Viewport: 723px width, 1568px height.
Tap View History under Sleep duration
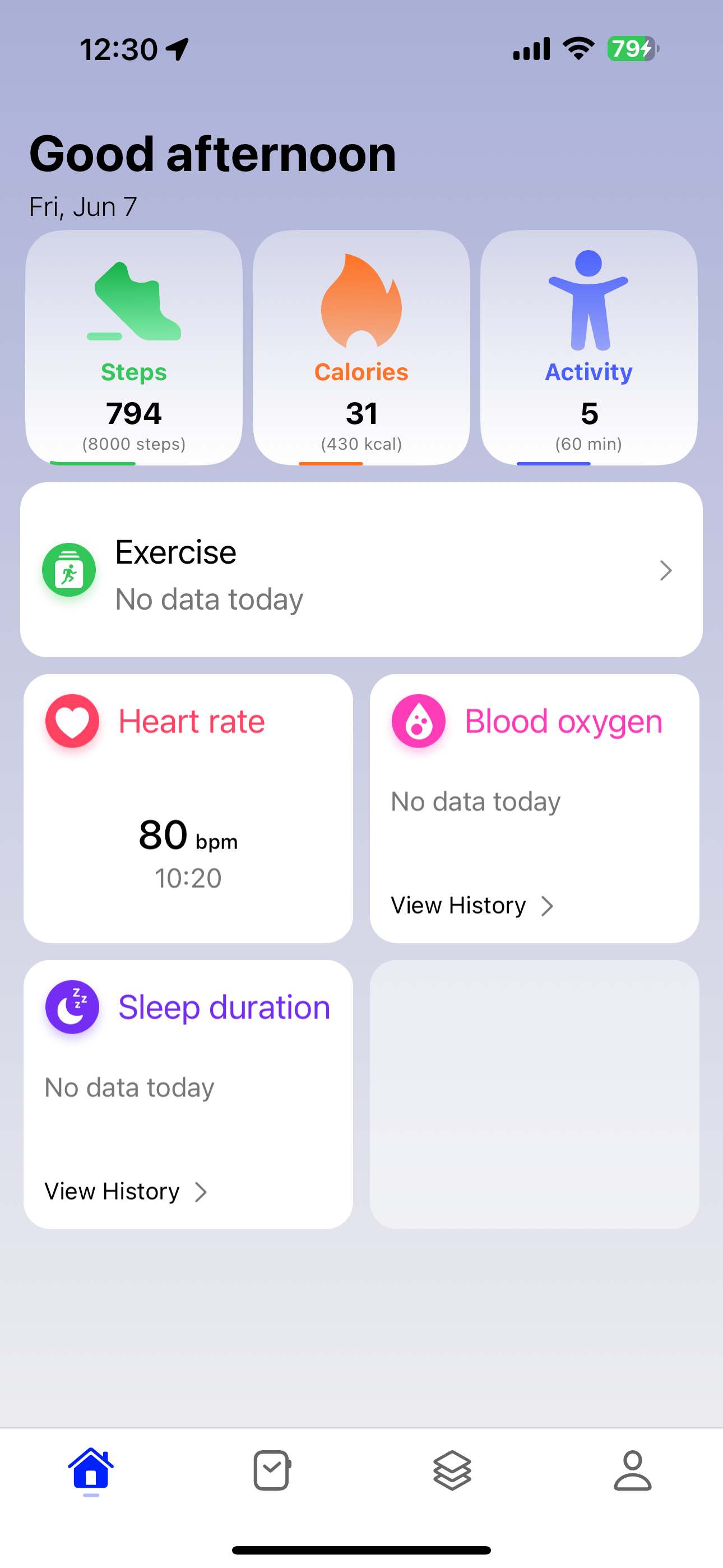112,1191
